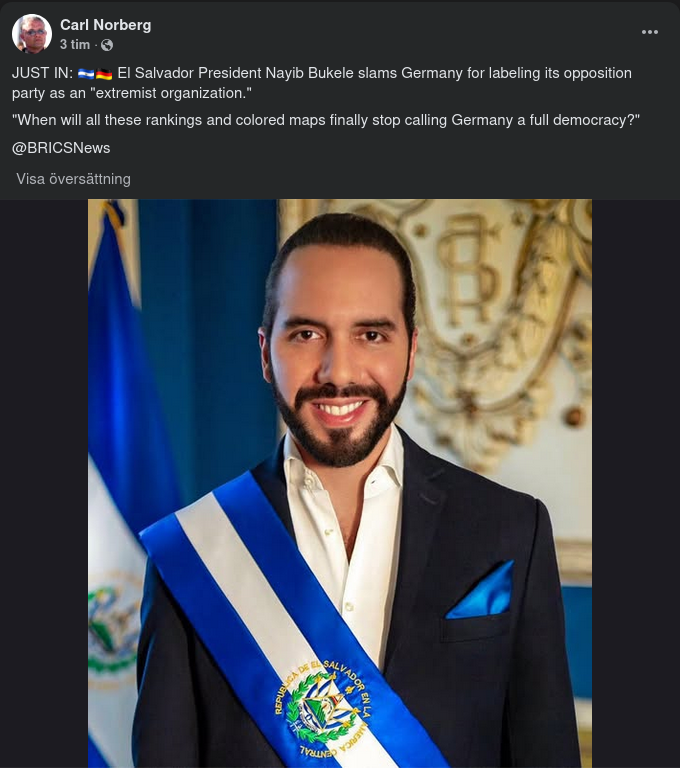Open Carl Norberg's profile picture
This screenshot has height=768, width=680.
coord(32,34)
